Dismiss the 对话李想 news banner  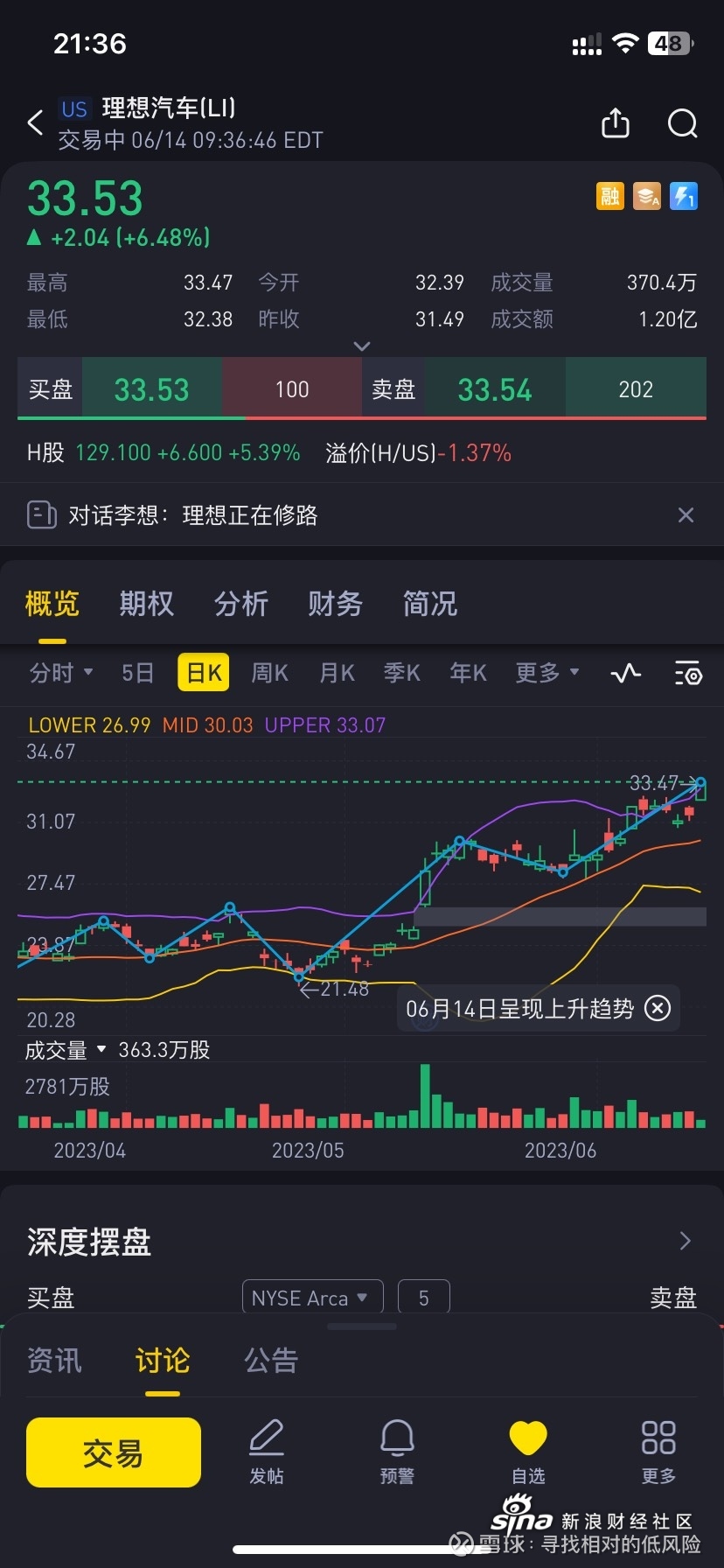point(686,515)
